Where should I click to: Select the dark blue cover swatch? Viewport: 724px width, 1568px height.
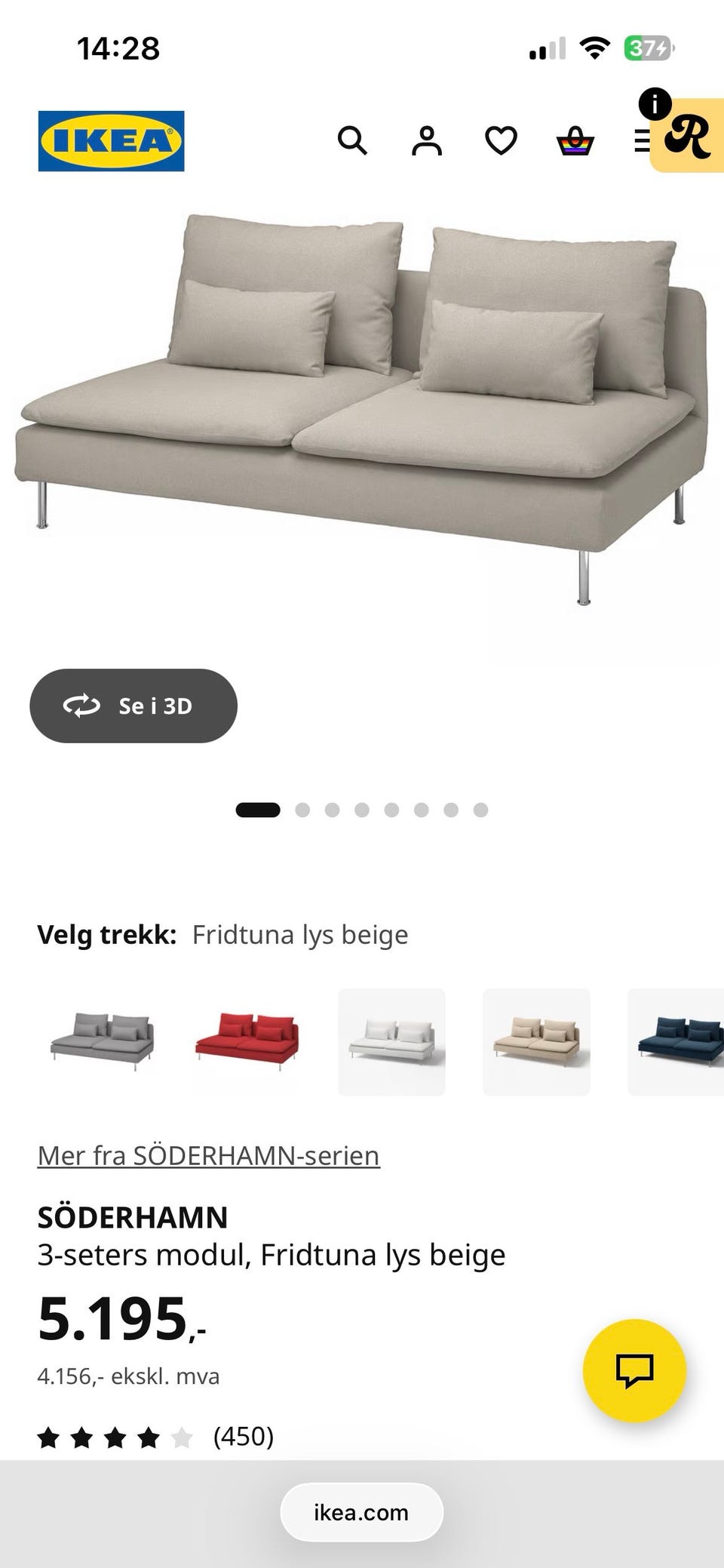(676, 1042)
